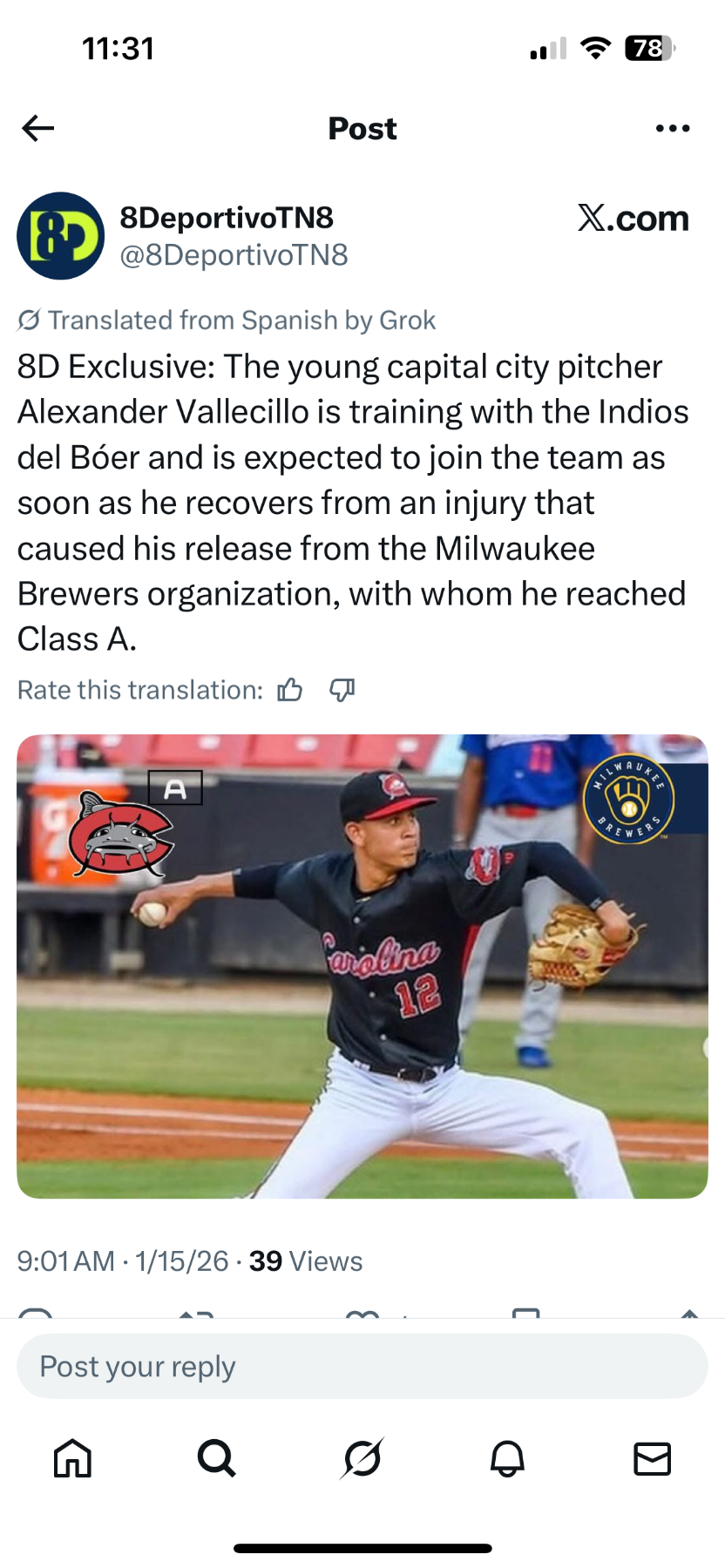This screenshot has width=725, height=1568.
Task: Open @8DeportivoTN8 account name link
Action: pyautogui.click(x=234, y=254)
